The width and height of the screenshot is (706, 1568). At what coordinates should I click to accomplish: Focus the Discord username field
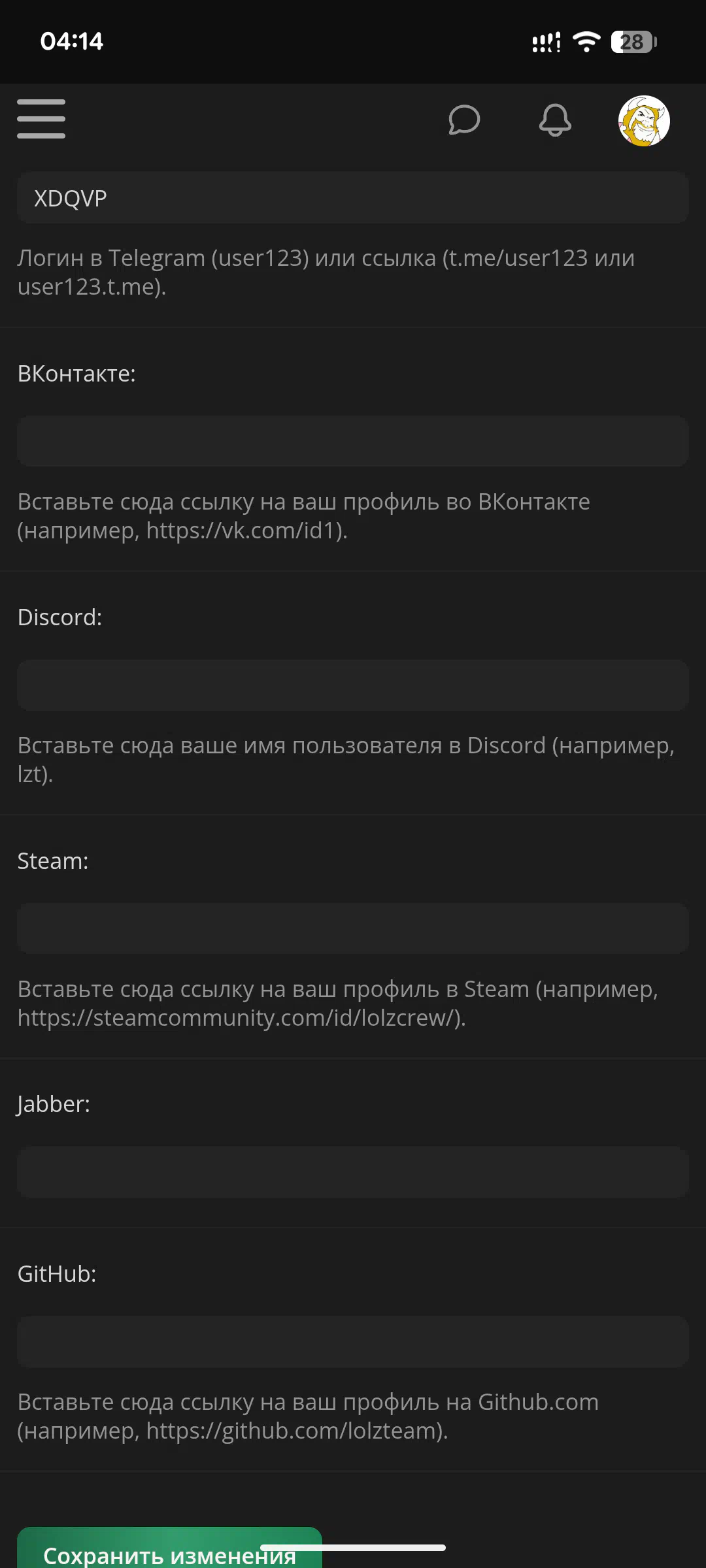pyautogui.click(x=353, y=685)
